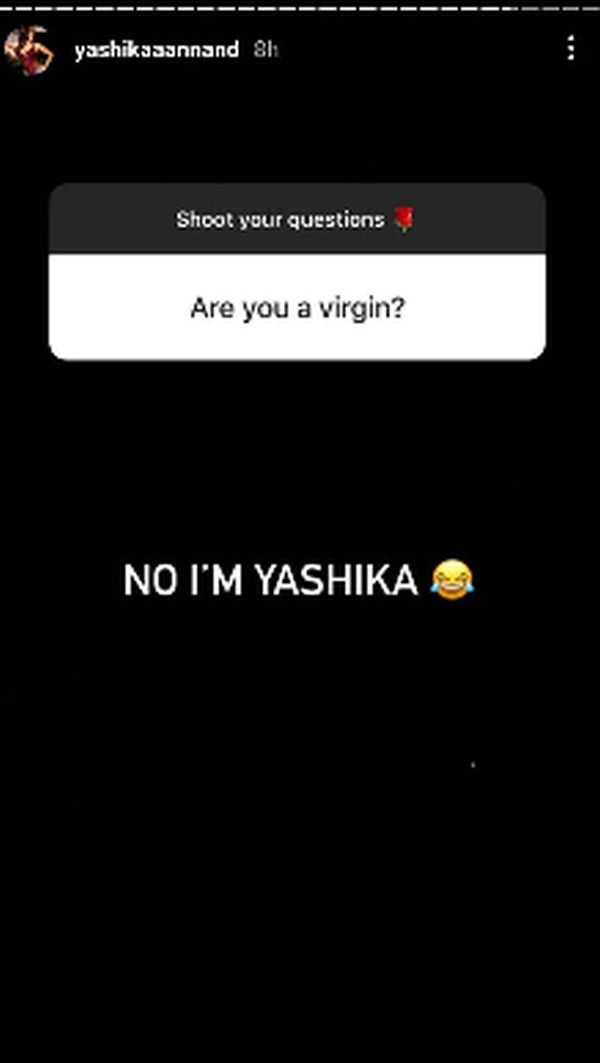Open the story overflow menu
Viewport: 600px width, 1063px height.
(x=570, y=48)
